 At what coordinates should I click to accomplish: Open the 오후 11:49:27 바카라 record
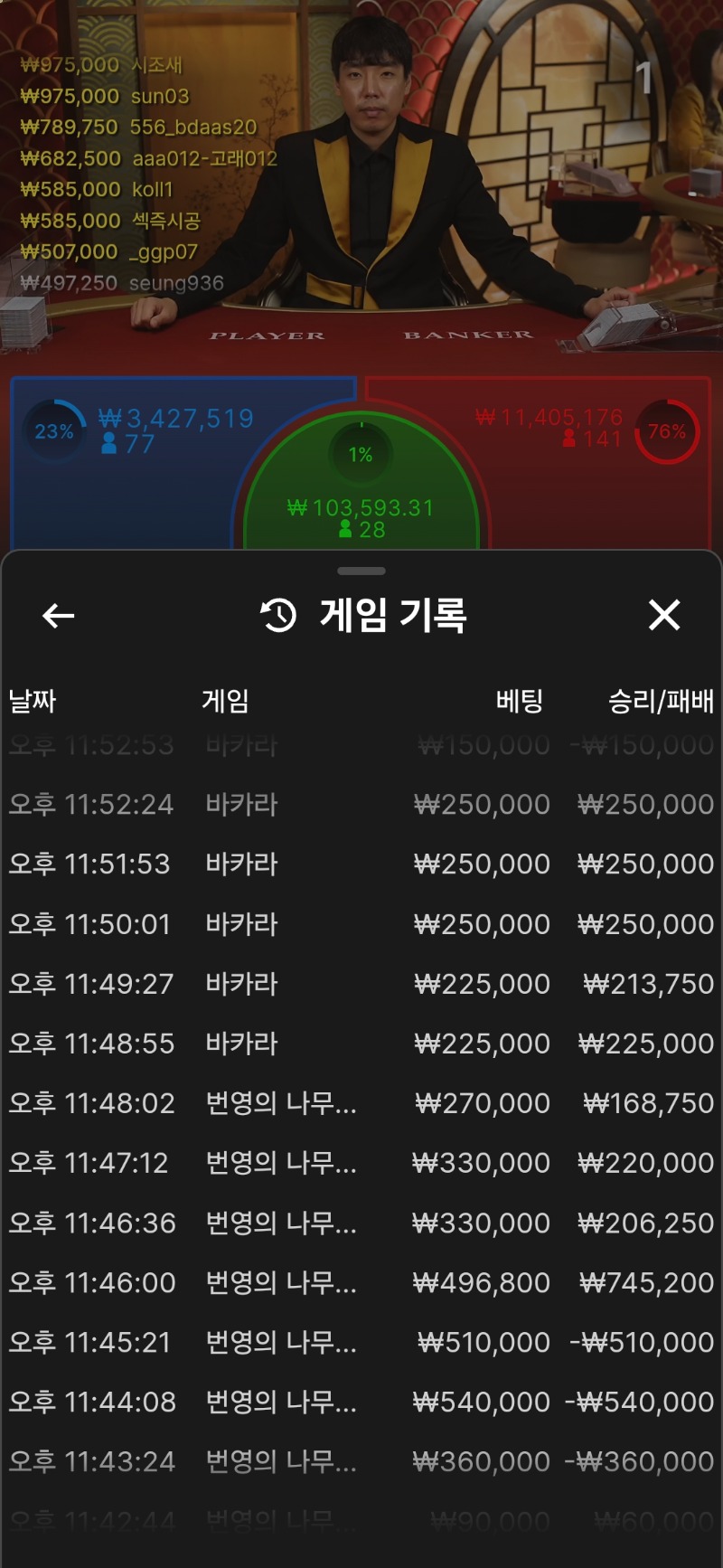[361, 984]
